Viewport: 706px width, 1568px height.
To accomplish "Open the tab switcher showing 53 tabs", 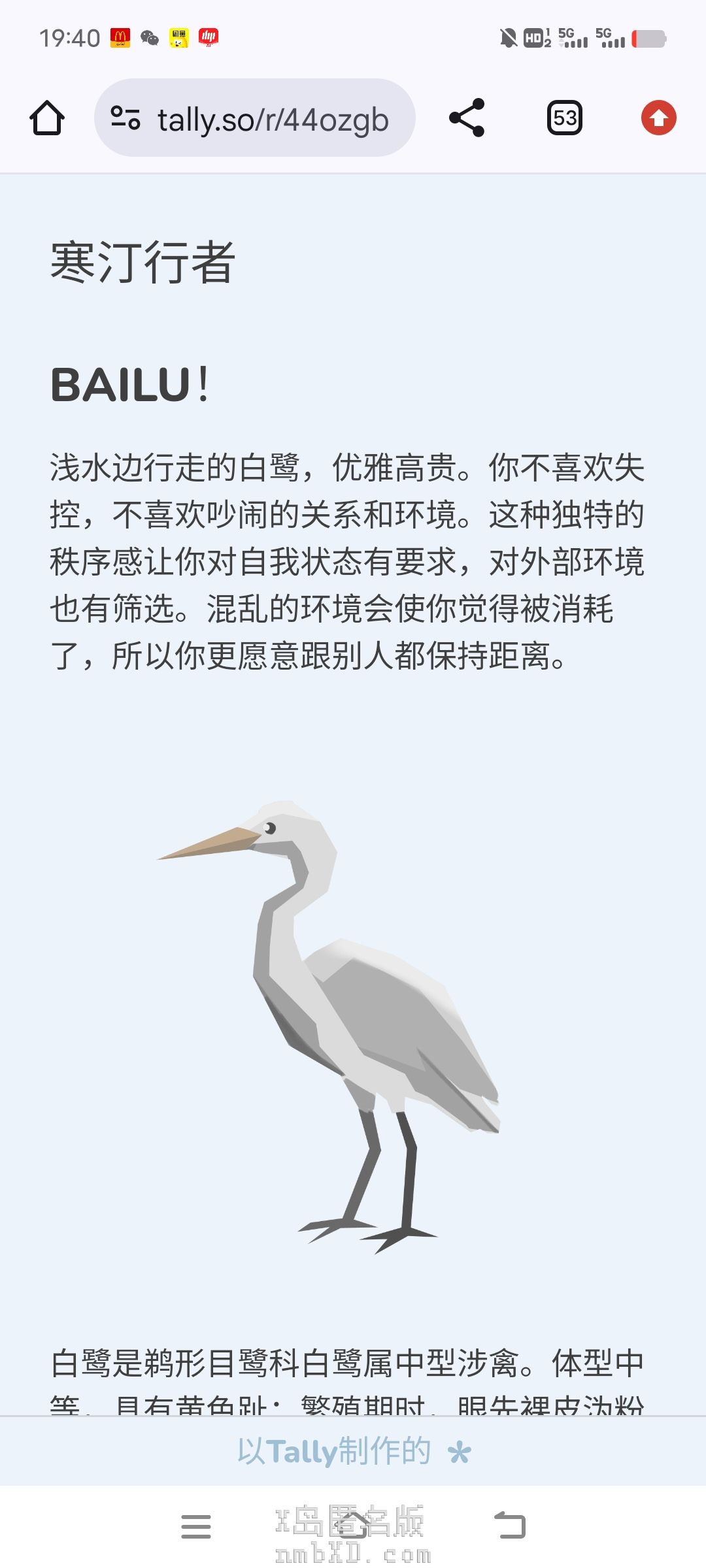I will (564, 118).
